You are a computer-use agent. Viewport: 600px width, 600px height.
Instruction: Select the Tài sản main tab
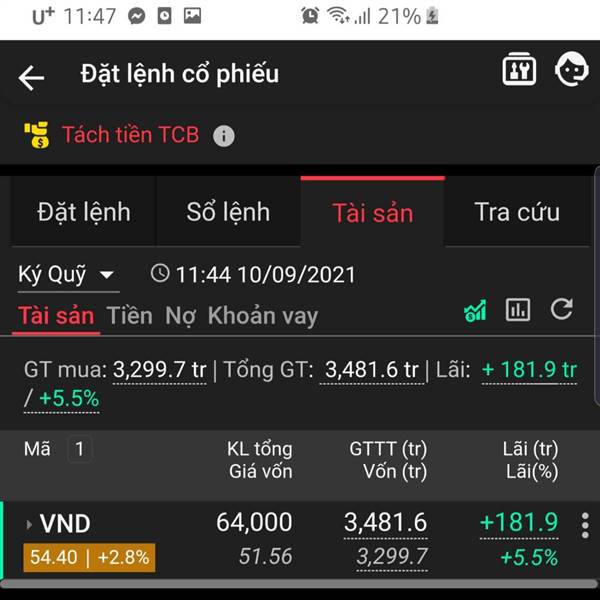(372, 212)
